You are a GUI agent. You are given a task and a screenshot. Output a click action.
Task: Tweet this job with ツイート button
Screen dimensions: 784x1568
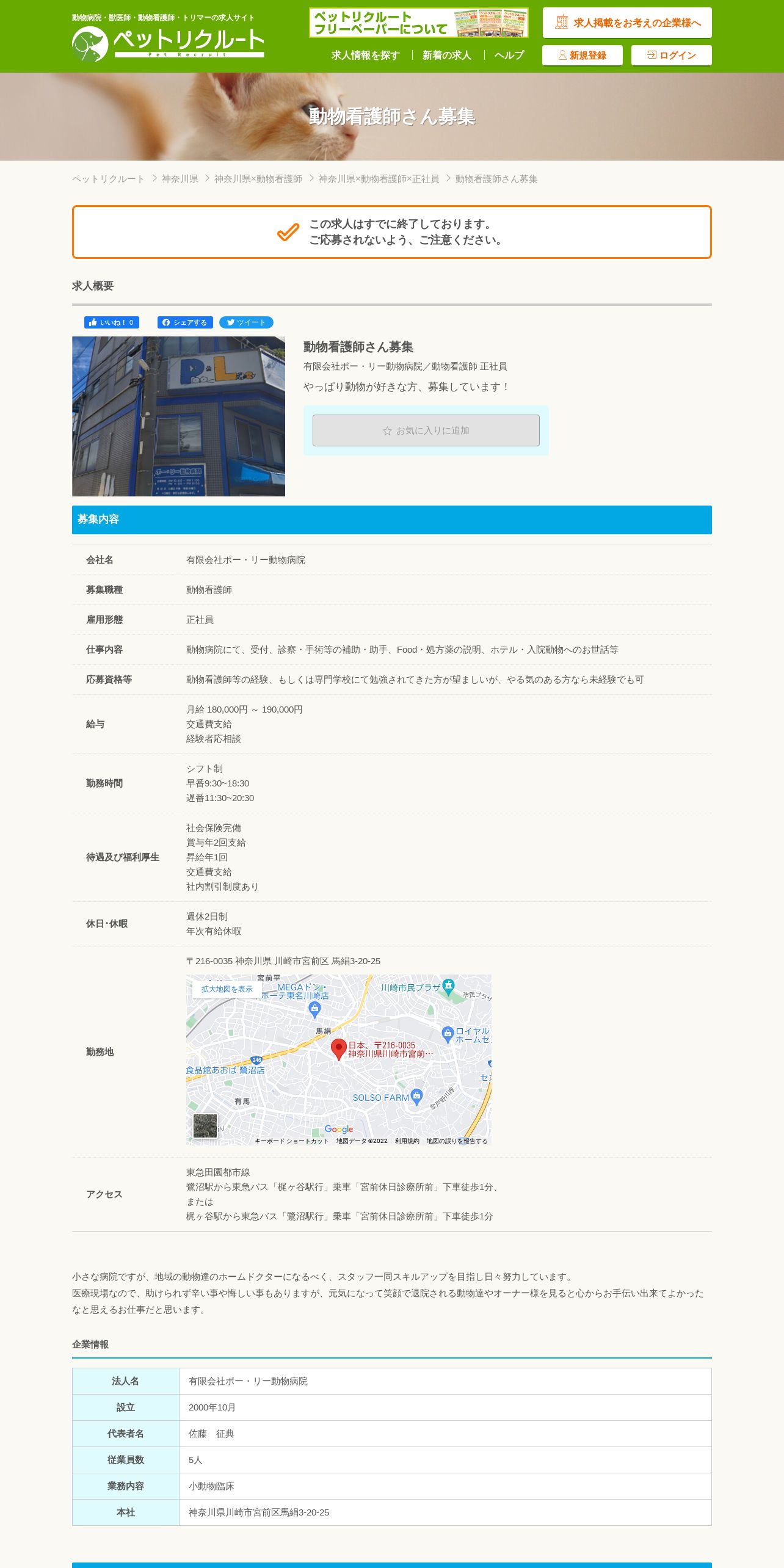tap(246, 322)
